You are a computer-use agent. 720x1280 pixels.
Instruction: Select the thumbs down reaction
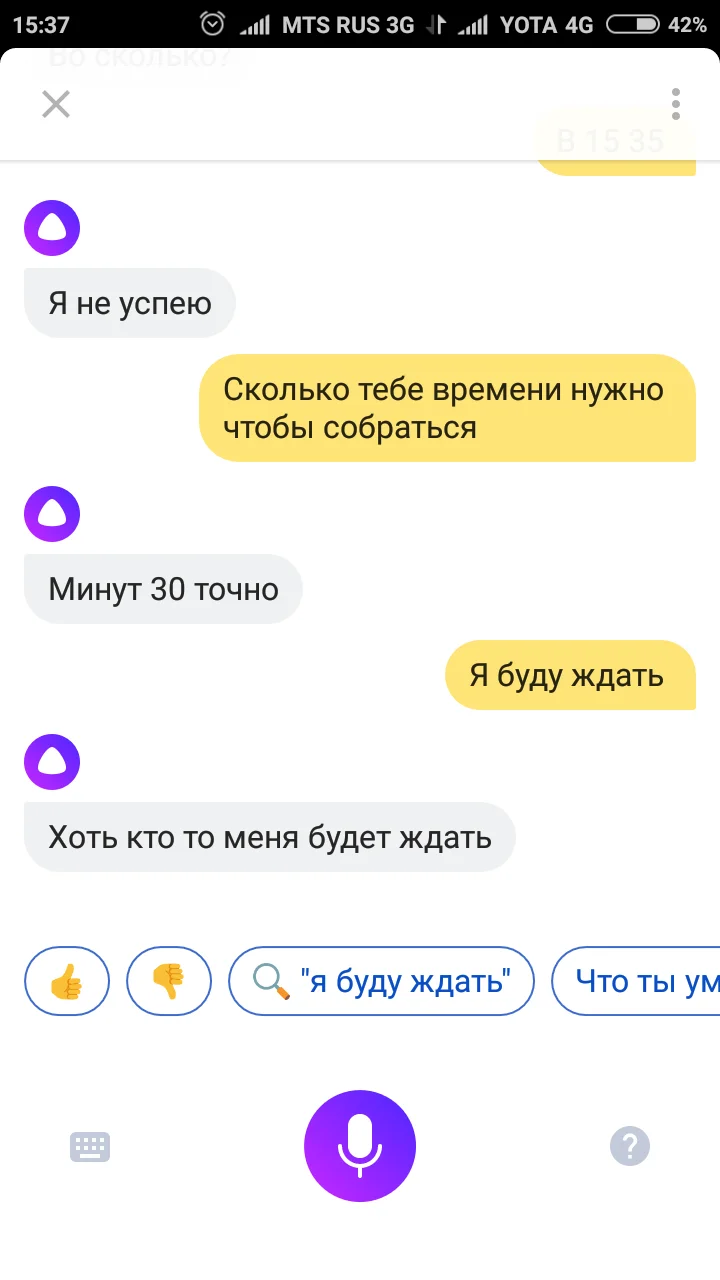tap(168, 981)
